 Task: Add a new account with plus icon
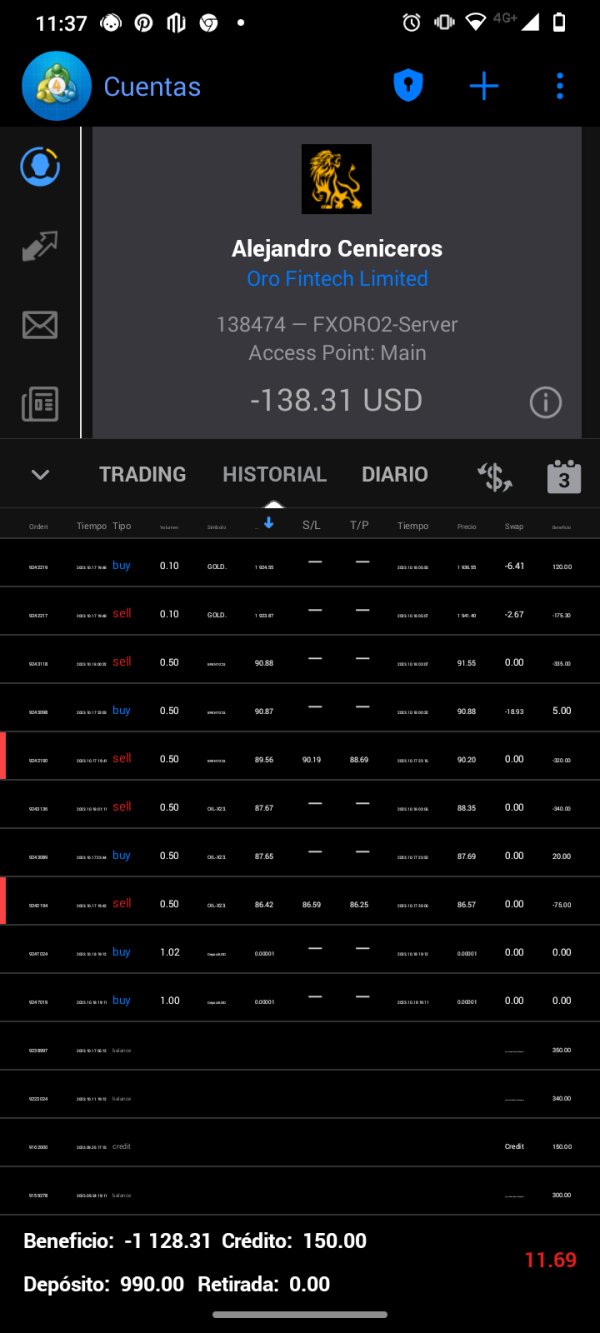(x=484, y=86)
